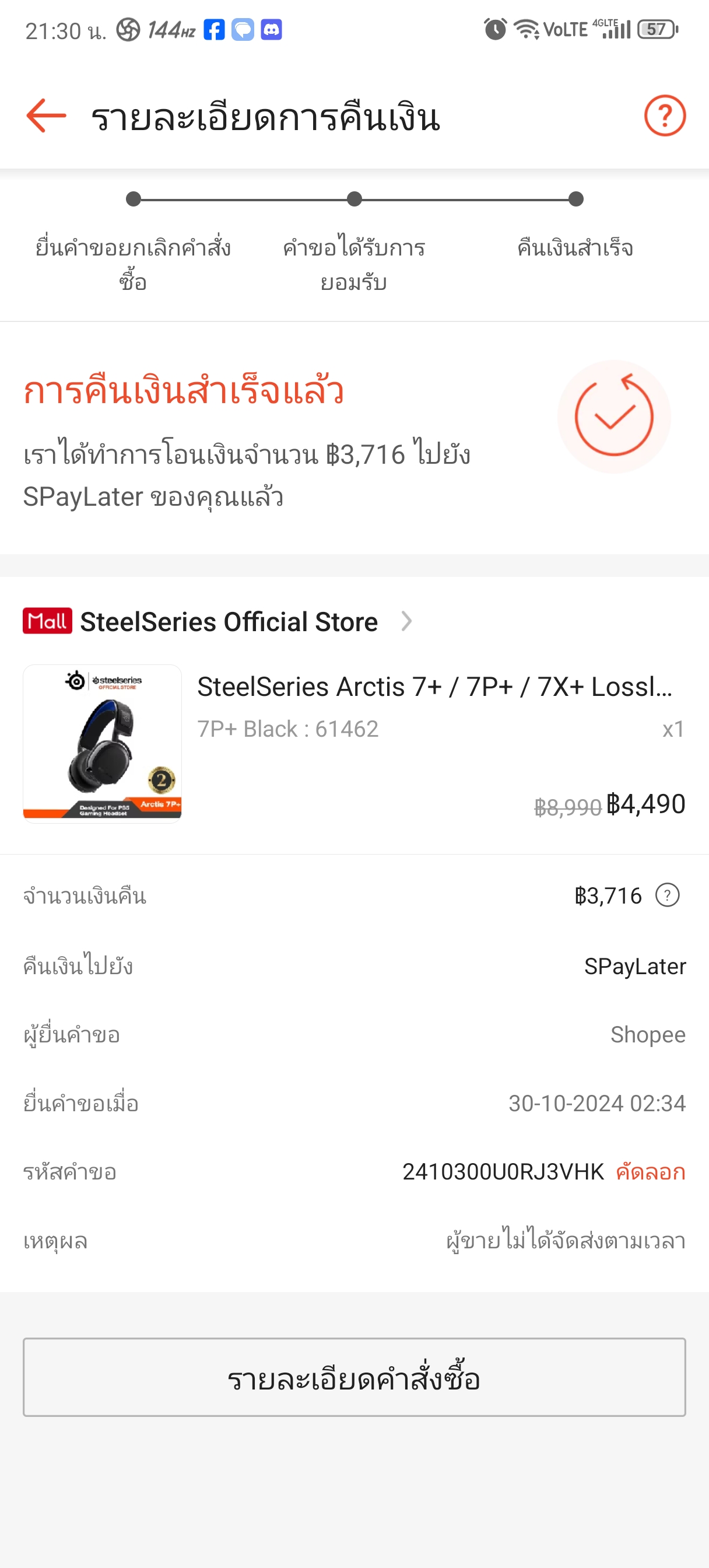Image resolution: width=709 pixels, height=1568 pixels.
Task: Go back using the orange arrow
Action: pyautogui.click(x=46, y=116)
